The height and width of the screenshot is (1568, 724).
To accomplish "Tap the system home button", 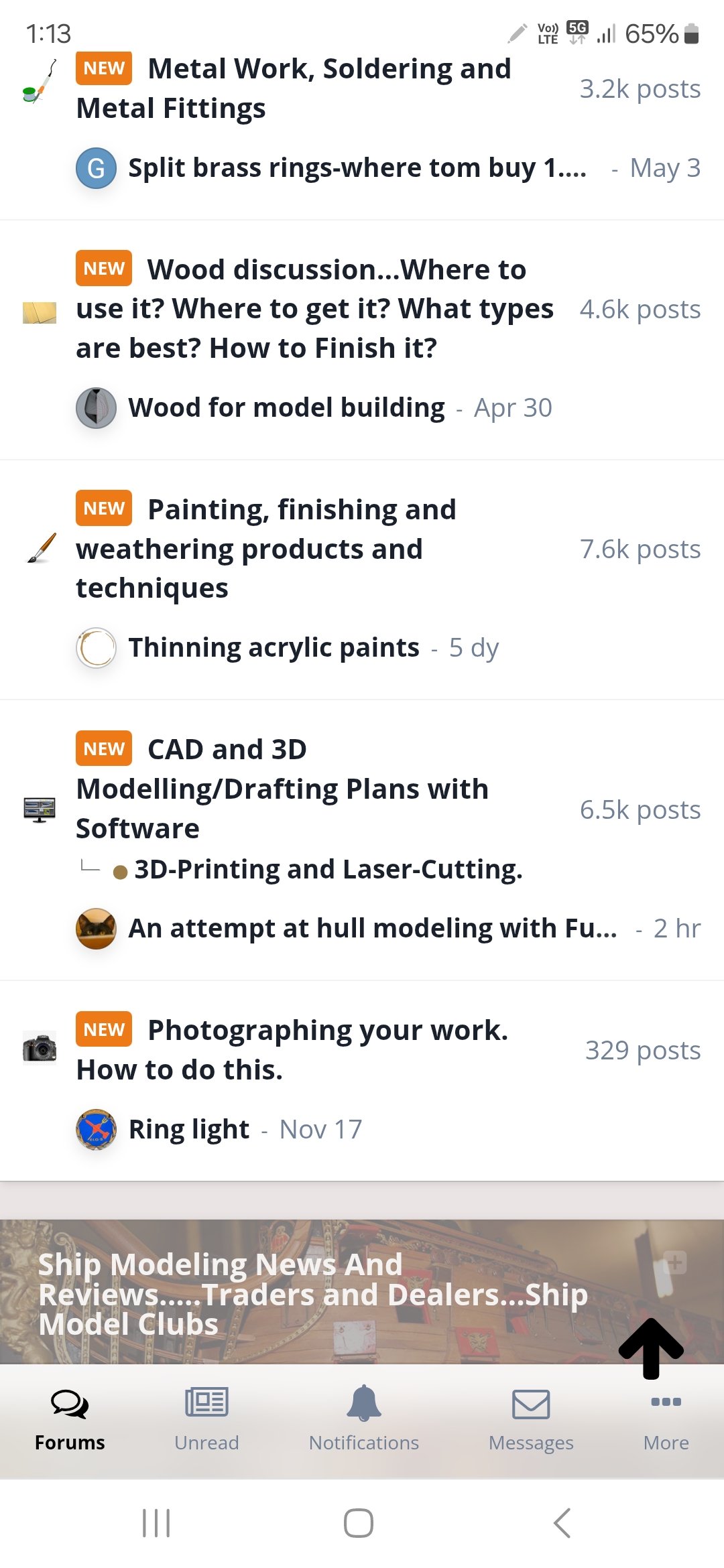I will click(x=359, y=1523).
